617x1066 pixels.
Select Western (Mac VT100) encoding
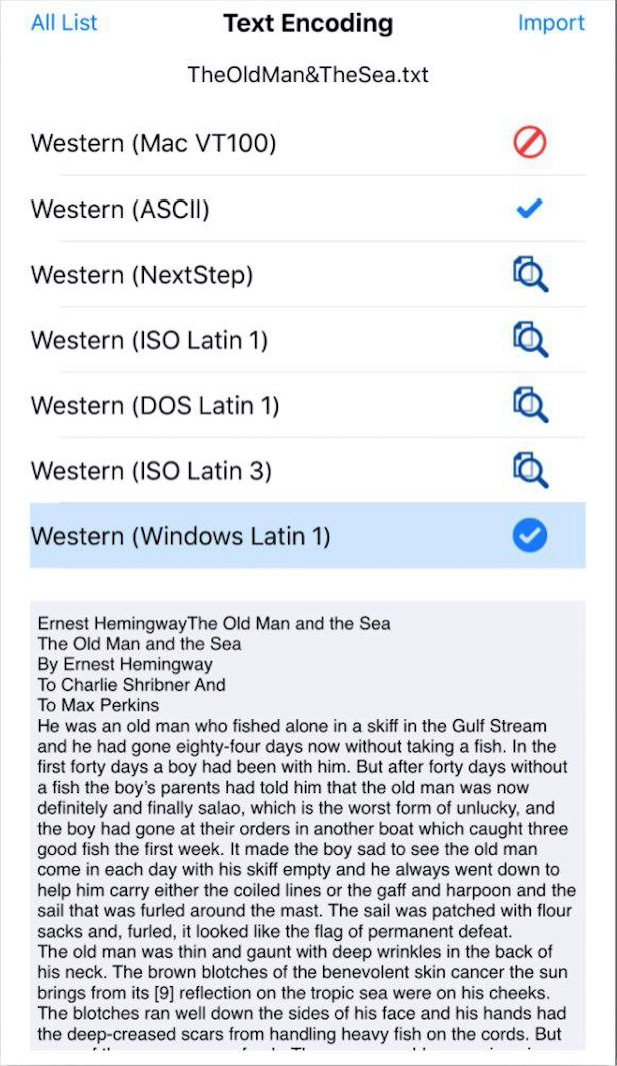coord(308,143)
